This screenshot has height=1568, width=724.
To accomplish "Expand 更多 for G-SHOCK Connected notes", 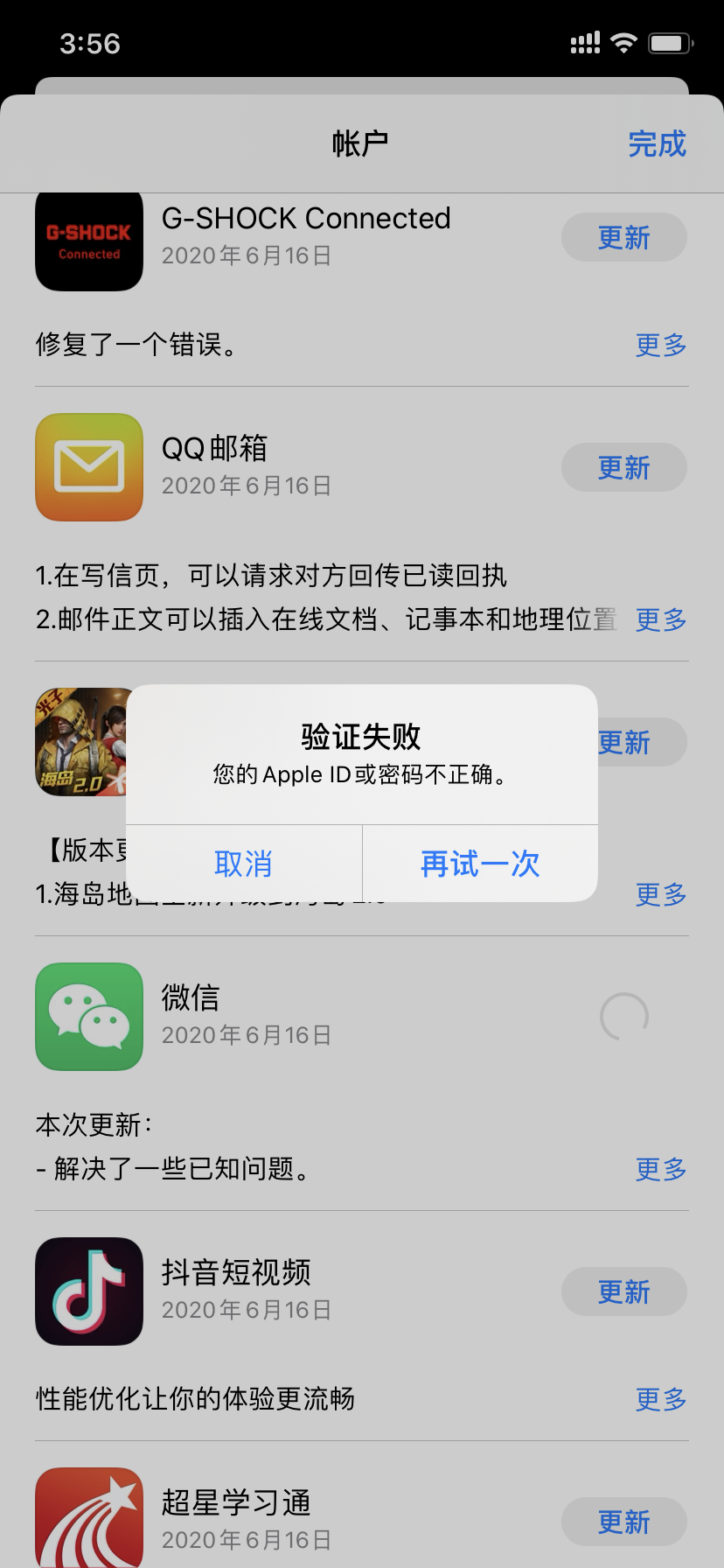I will [660, 345].
